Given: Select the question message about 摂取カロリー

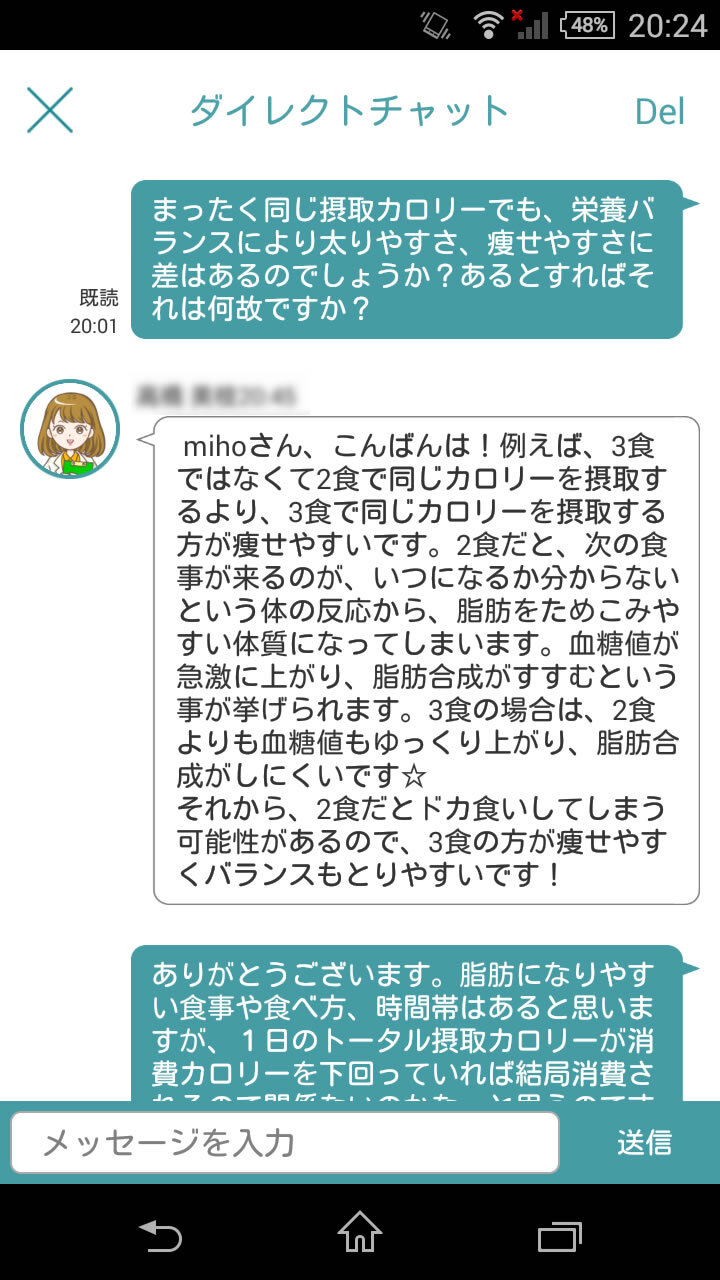Looking at the screenshot, I should tap(410, 255).
